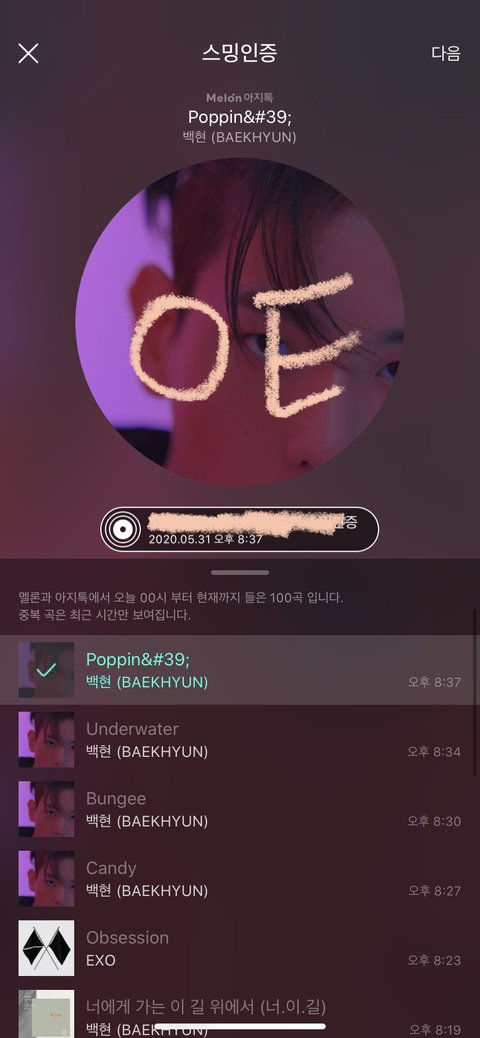
Task: Select the Poppin' song row
Action: [x=240, y=670]
